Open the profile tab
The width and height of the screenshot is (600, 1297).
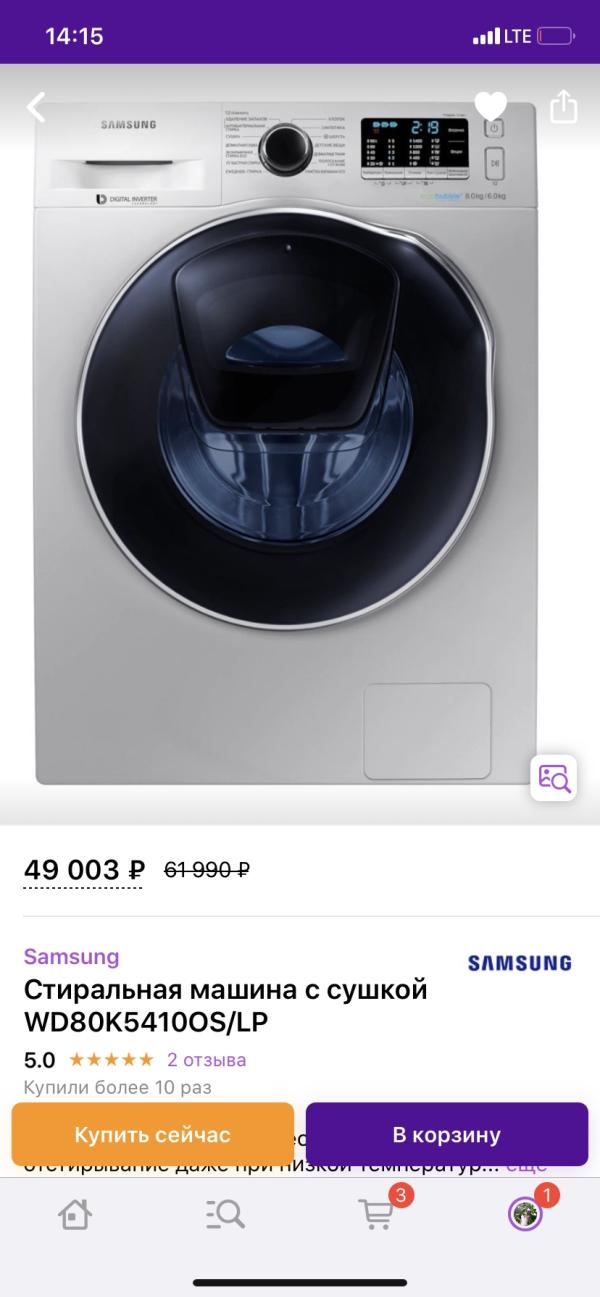[x=525, y=1214]
